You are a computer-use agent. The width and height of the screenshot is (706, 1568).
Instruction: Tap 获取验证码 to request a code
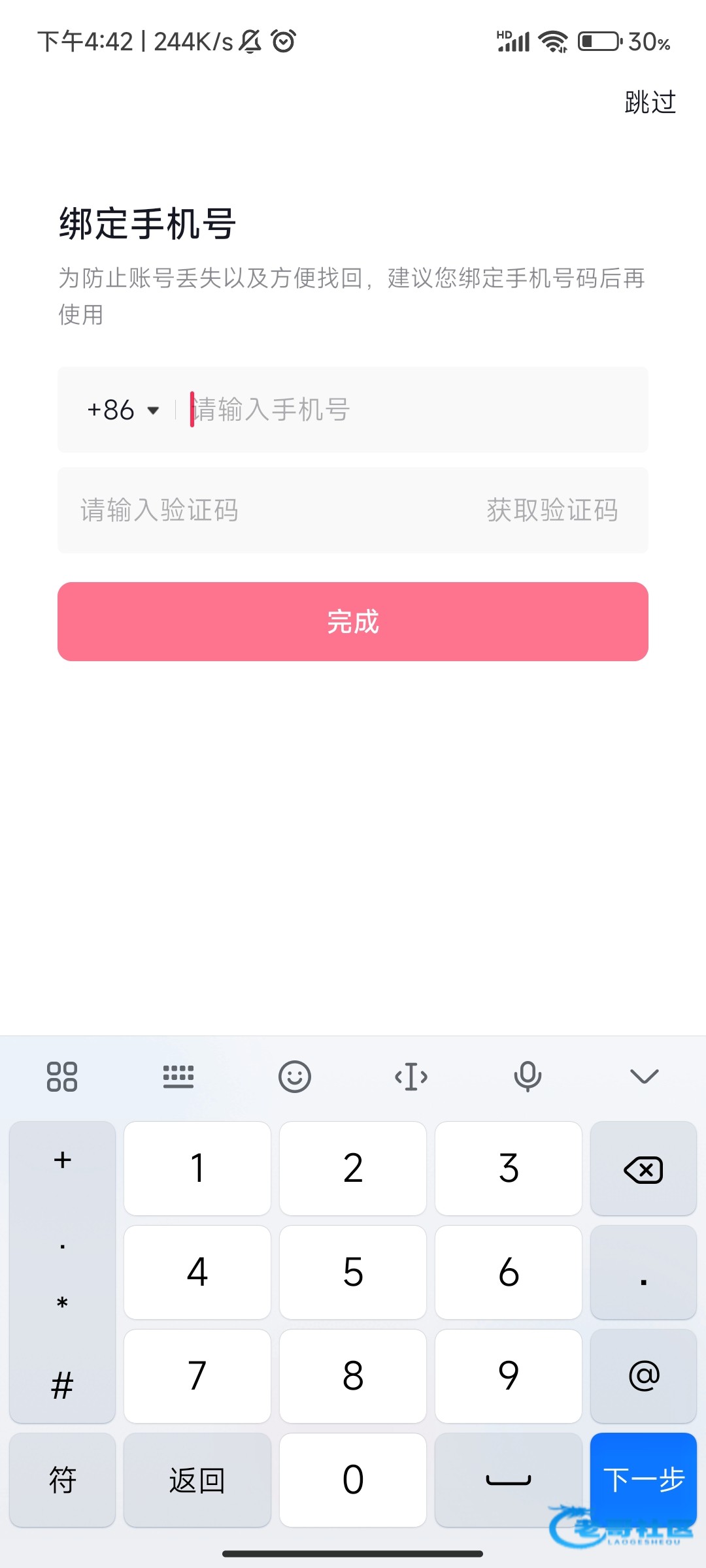coord(552,510)
